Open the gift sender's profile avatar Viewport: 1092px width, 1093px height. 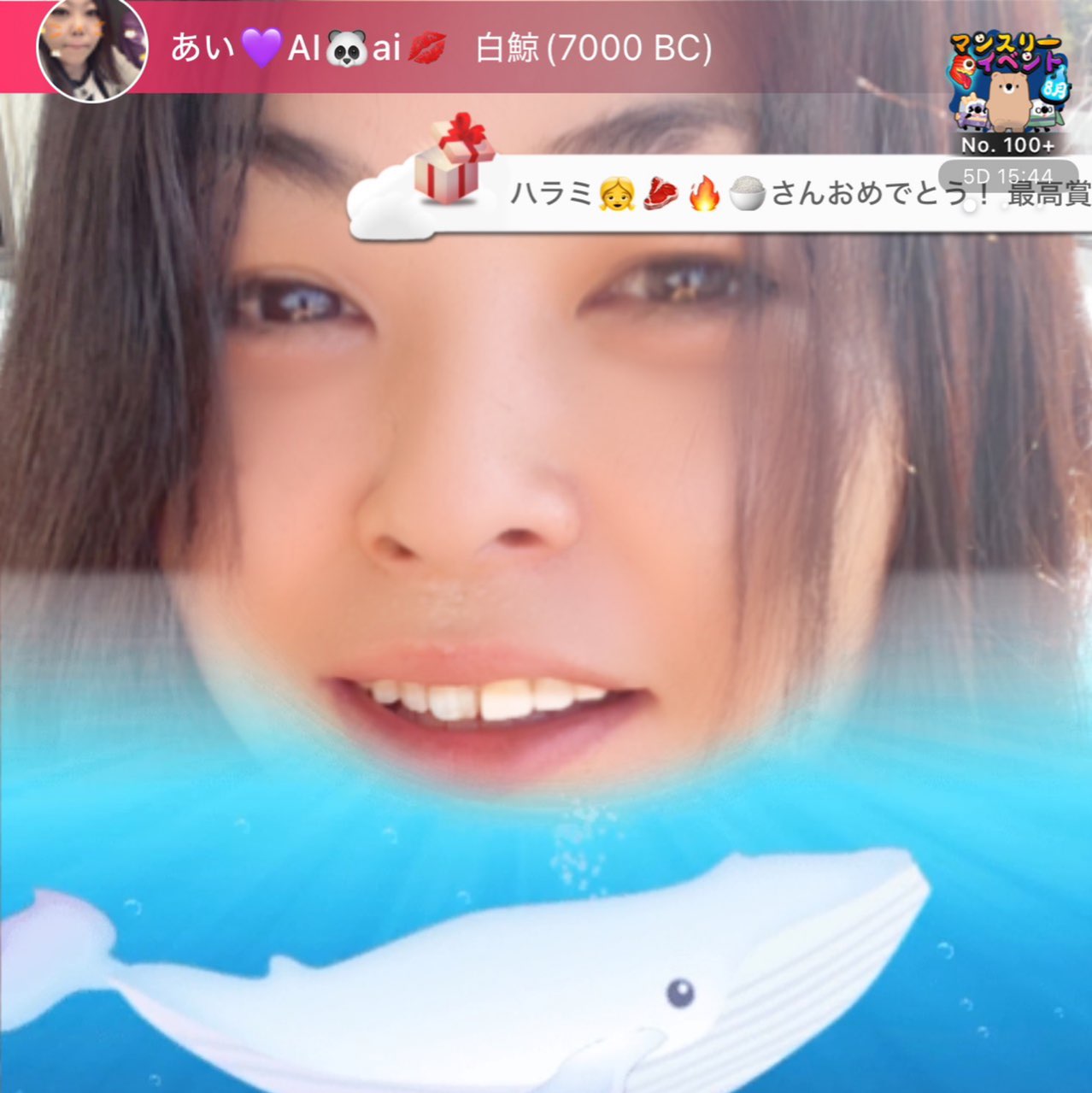click(91, 50)
